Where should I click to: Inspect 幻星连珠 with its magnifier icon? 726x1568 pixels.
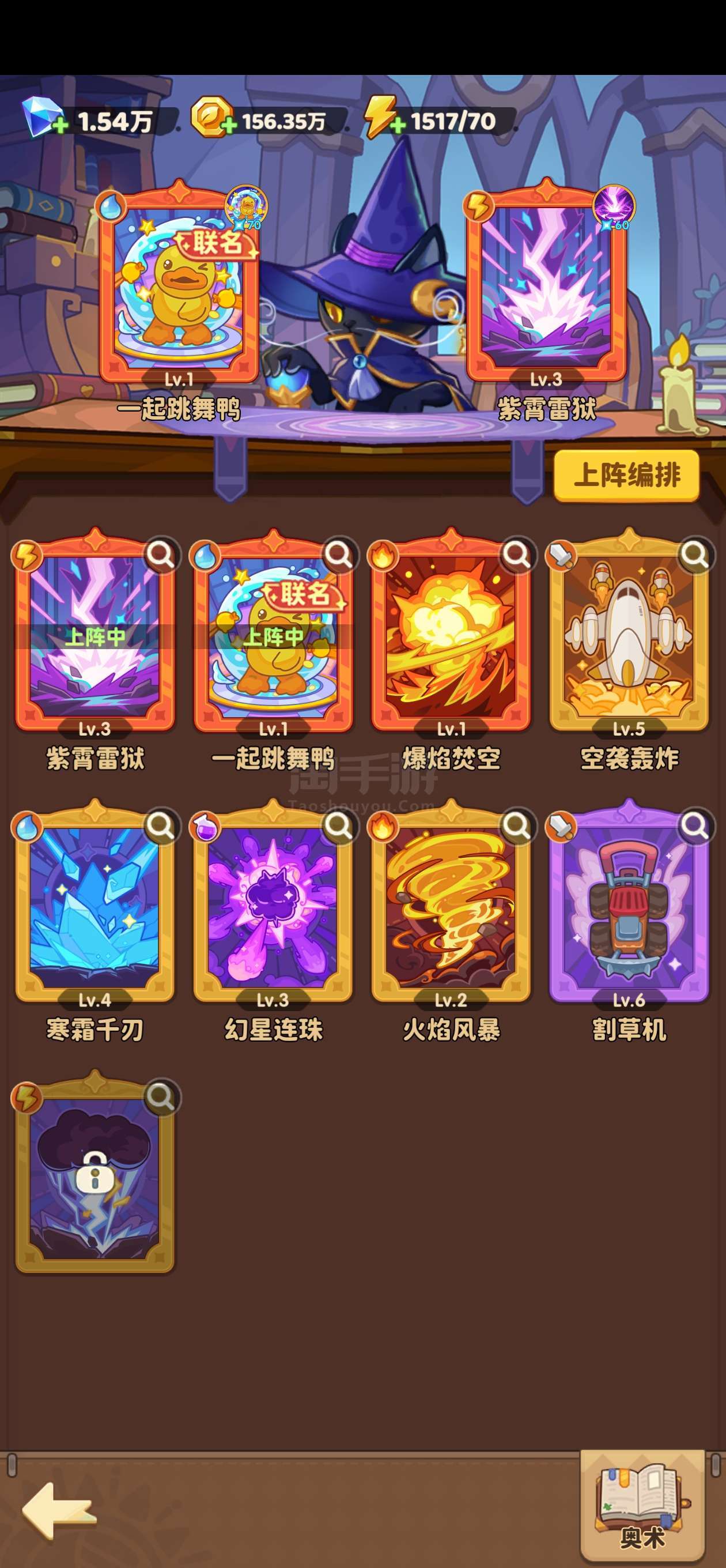(x=339, y=826)
